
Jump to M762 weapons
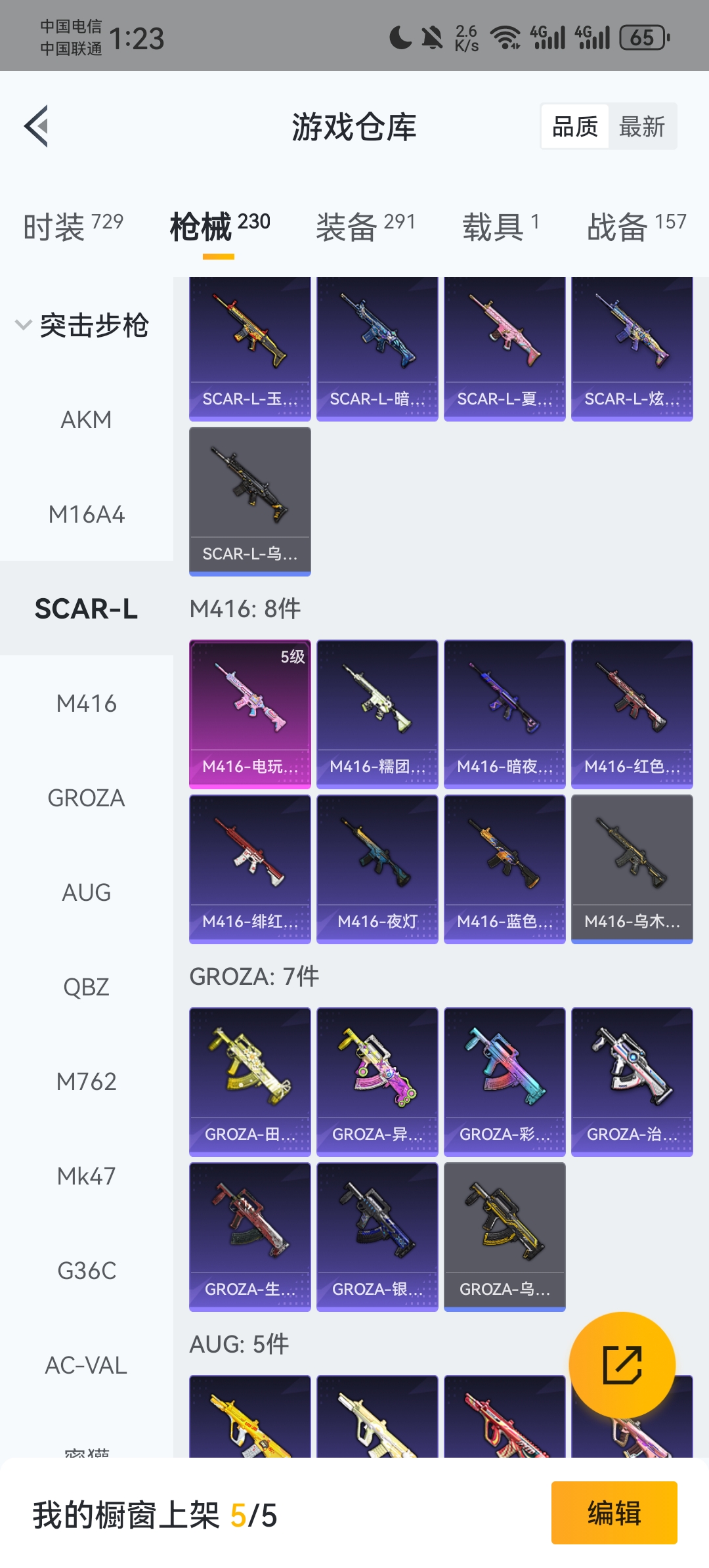click(x=86, y=1081)
